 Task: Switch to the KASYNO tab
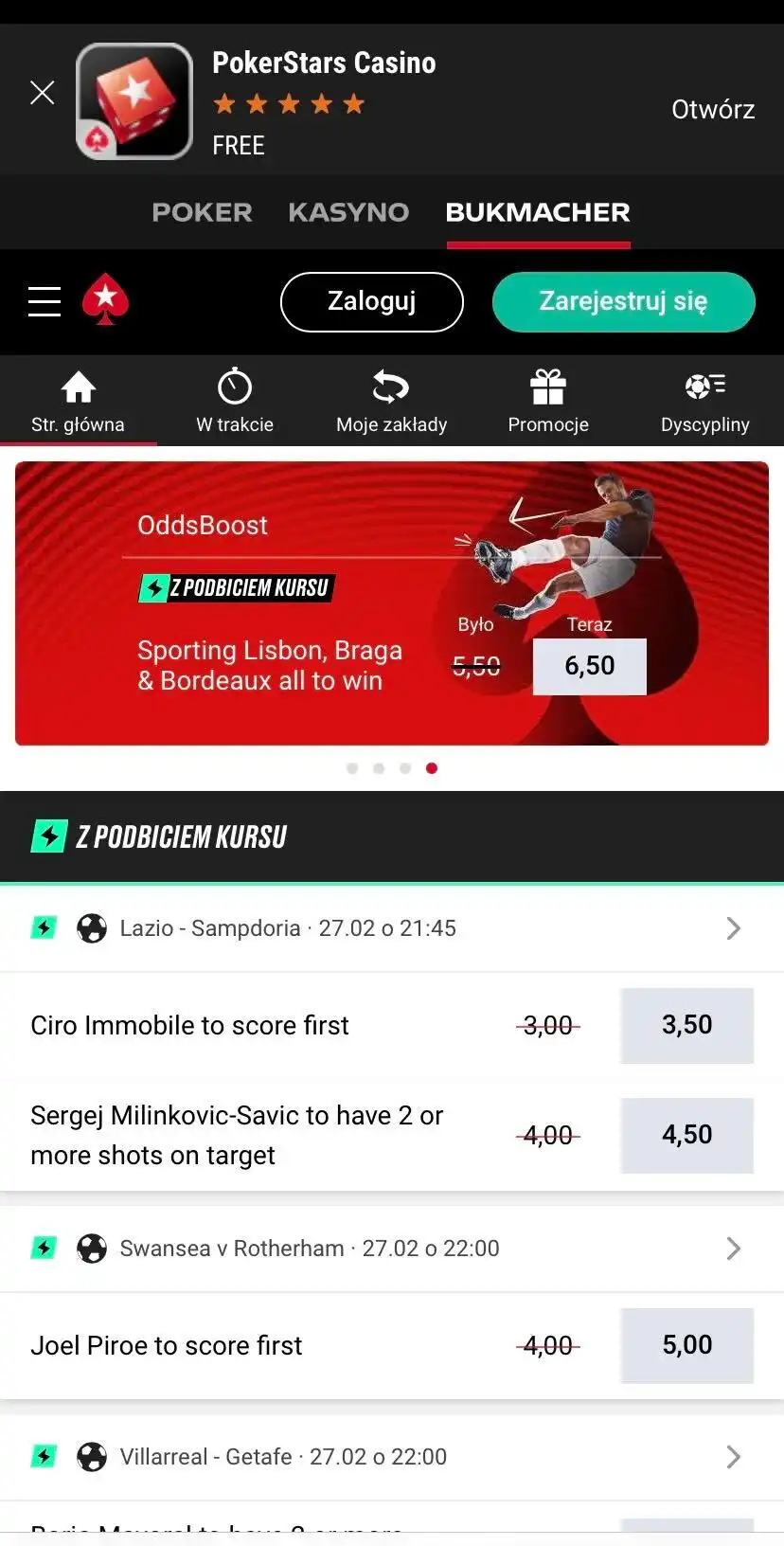tap(348, 212)
